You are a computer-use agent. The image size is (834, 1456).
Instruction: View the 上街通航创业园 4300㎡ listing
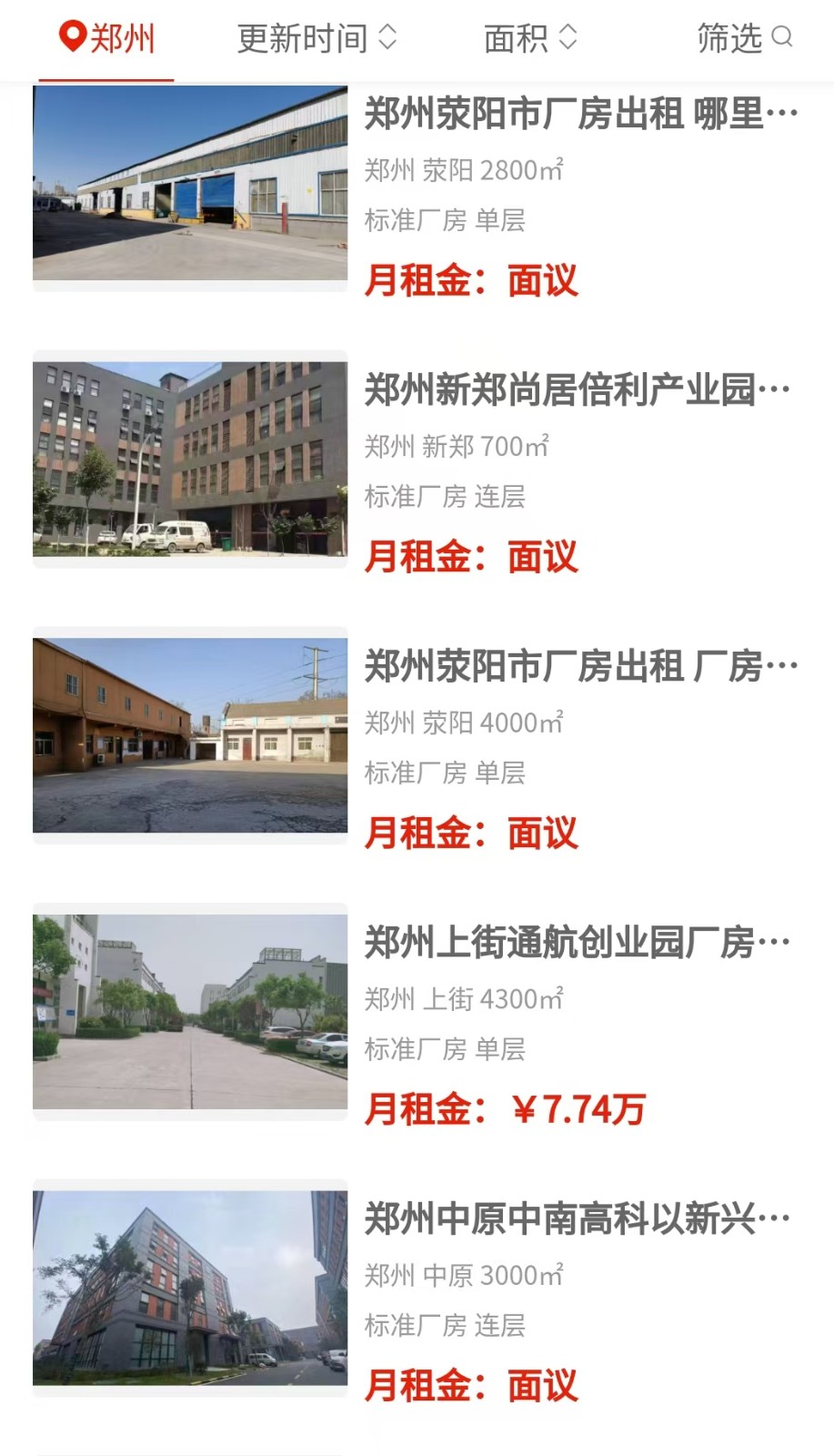pos(577,943)
